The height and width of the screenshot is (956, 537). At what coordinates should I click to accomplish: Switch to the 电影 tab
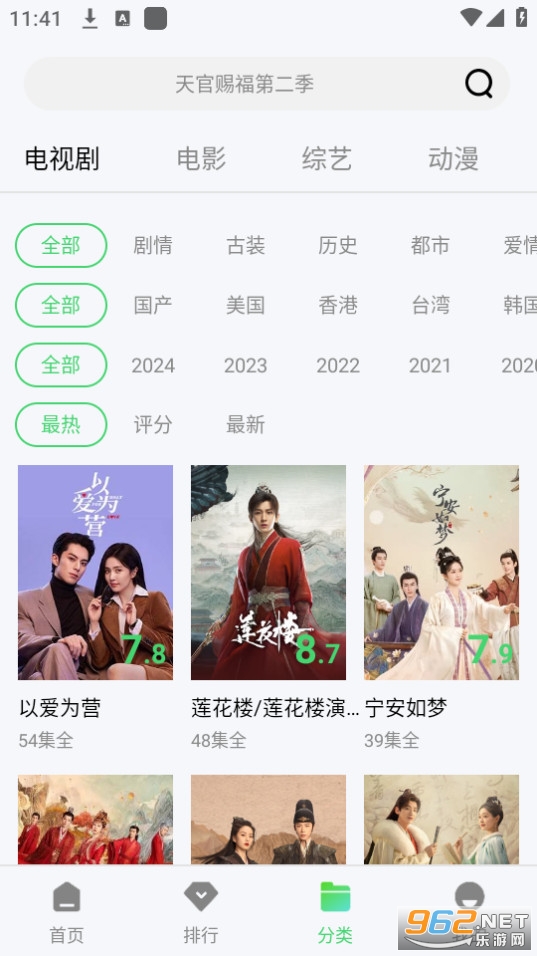click(x=201, y=159)
